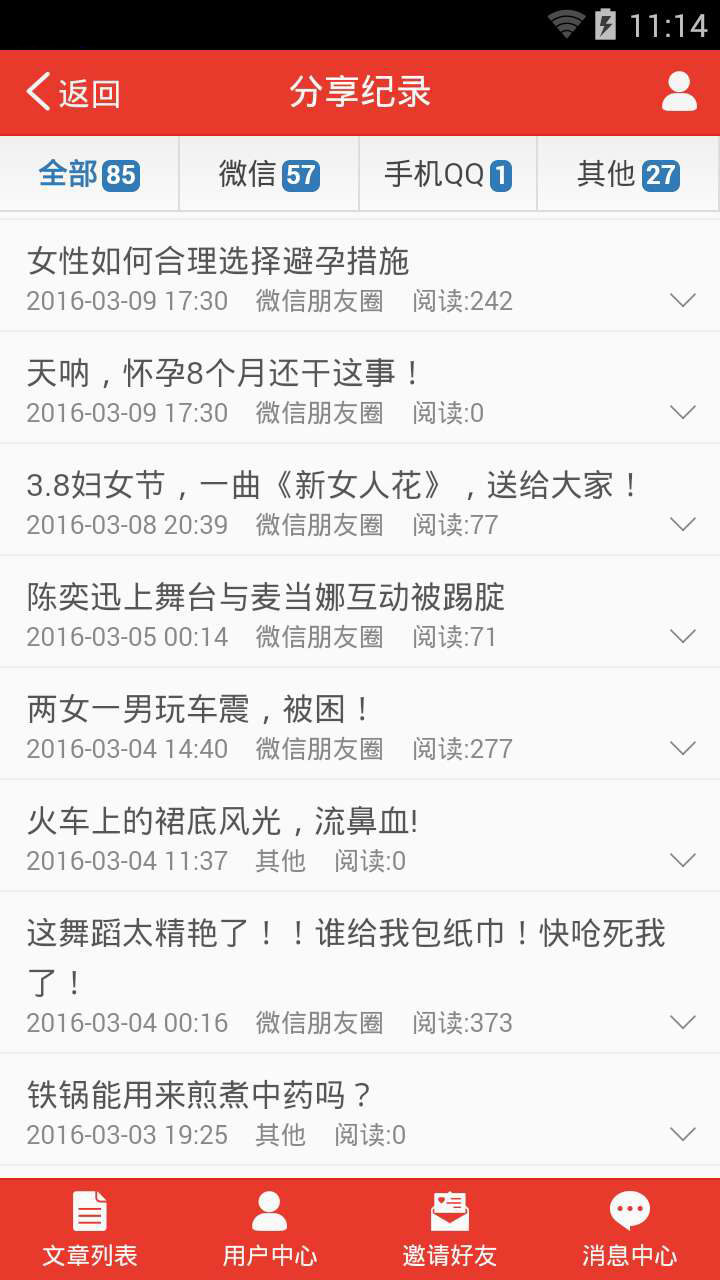The image size is (720, 1280).
Task: Open the 邀请好友 tab
Action: tap(450, 1229)
